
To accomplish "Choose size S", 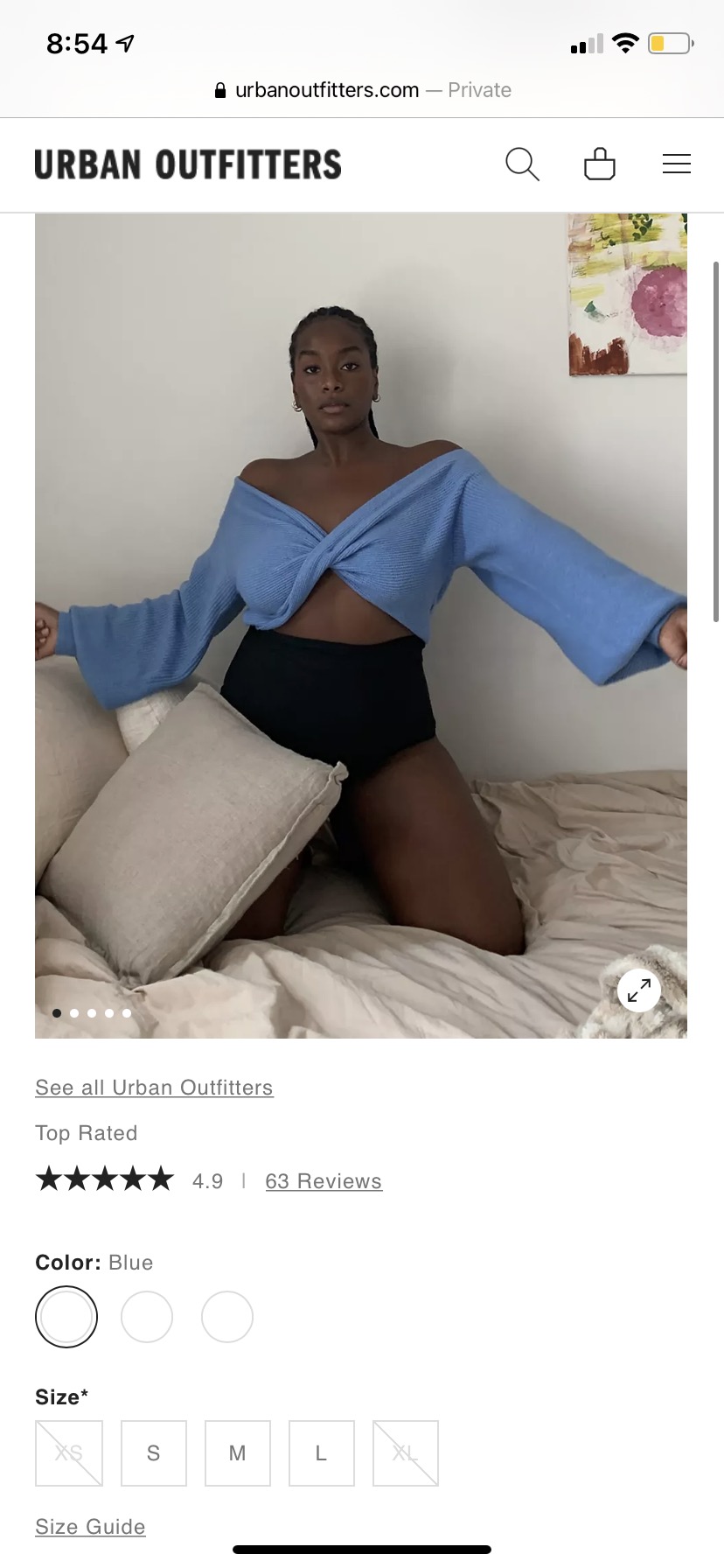I will coord(154,1453).
